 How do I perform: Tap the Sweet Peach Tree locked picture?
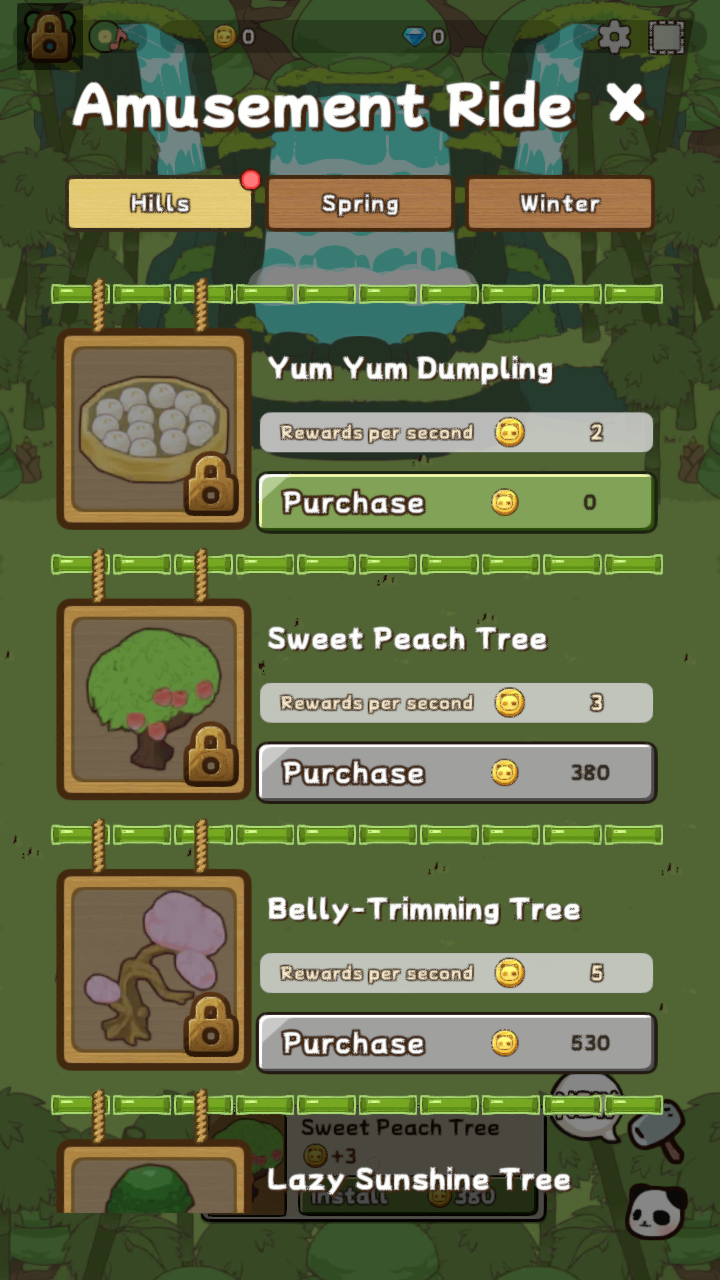(x=154, y=698)
